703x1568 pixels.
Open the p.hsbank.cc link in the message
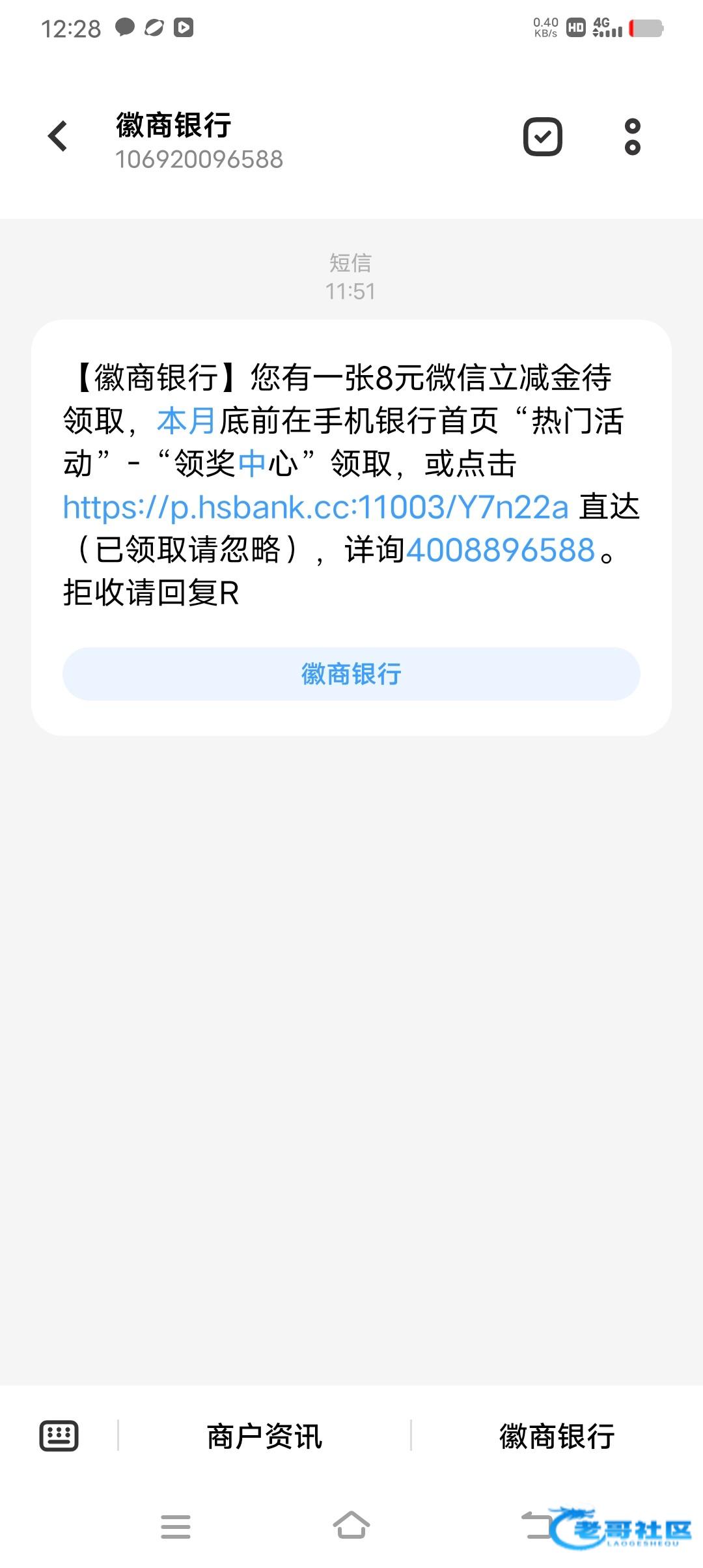click(x=316, y=507)
